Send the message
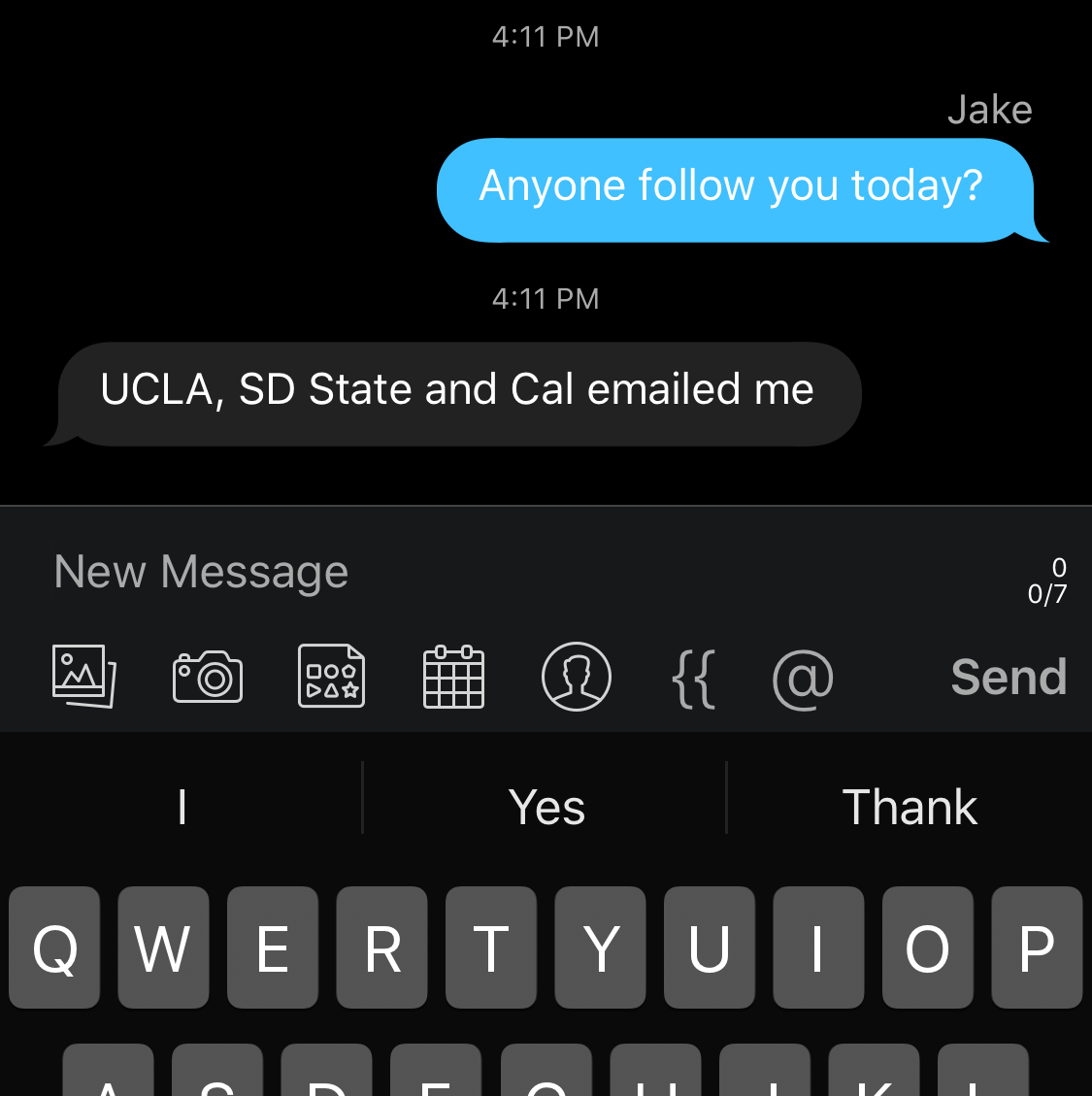 coord(1009,678)
